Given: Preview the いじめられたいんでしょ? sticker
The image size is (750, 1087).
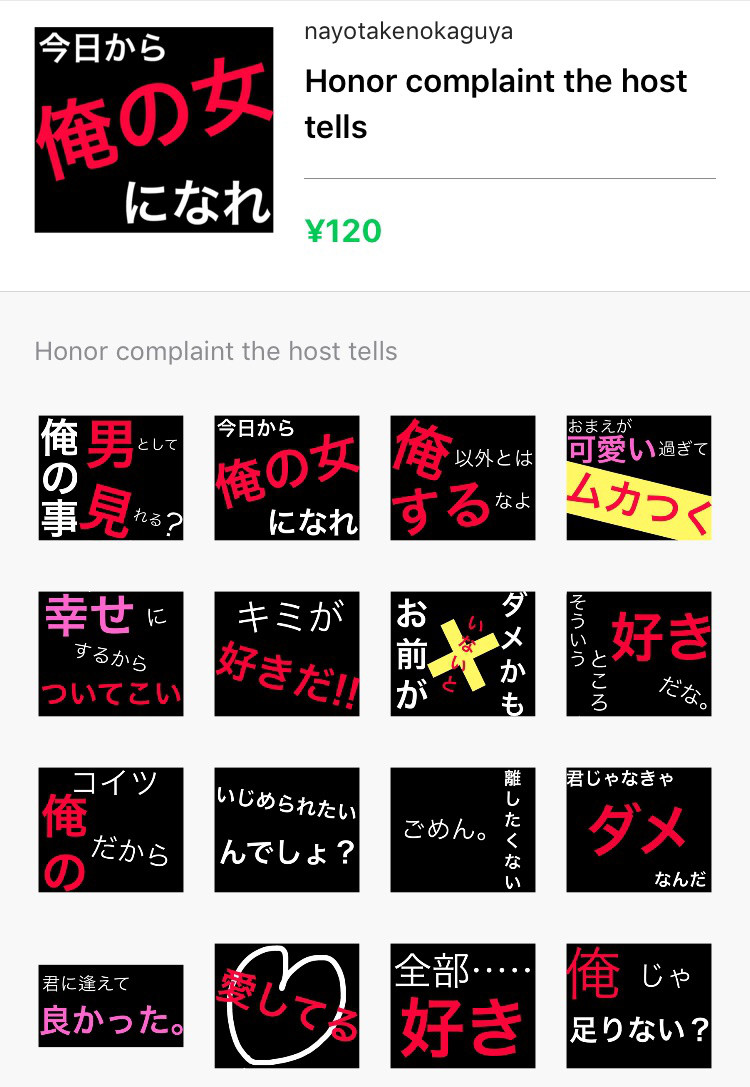Looking at the screenshot, I should (287, 830).
